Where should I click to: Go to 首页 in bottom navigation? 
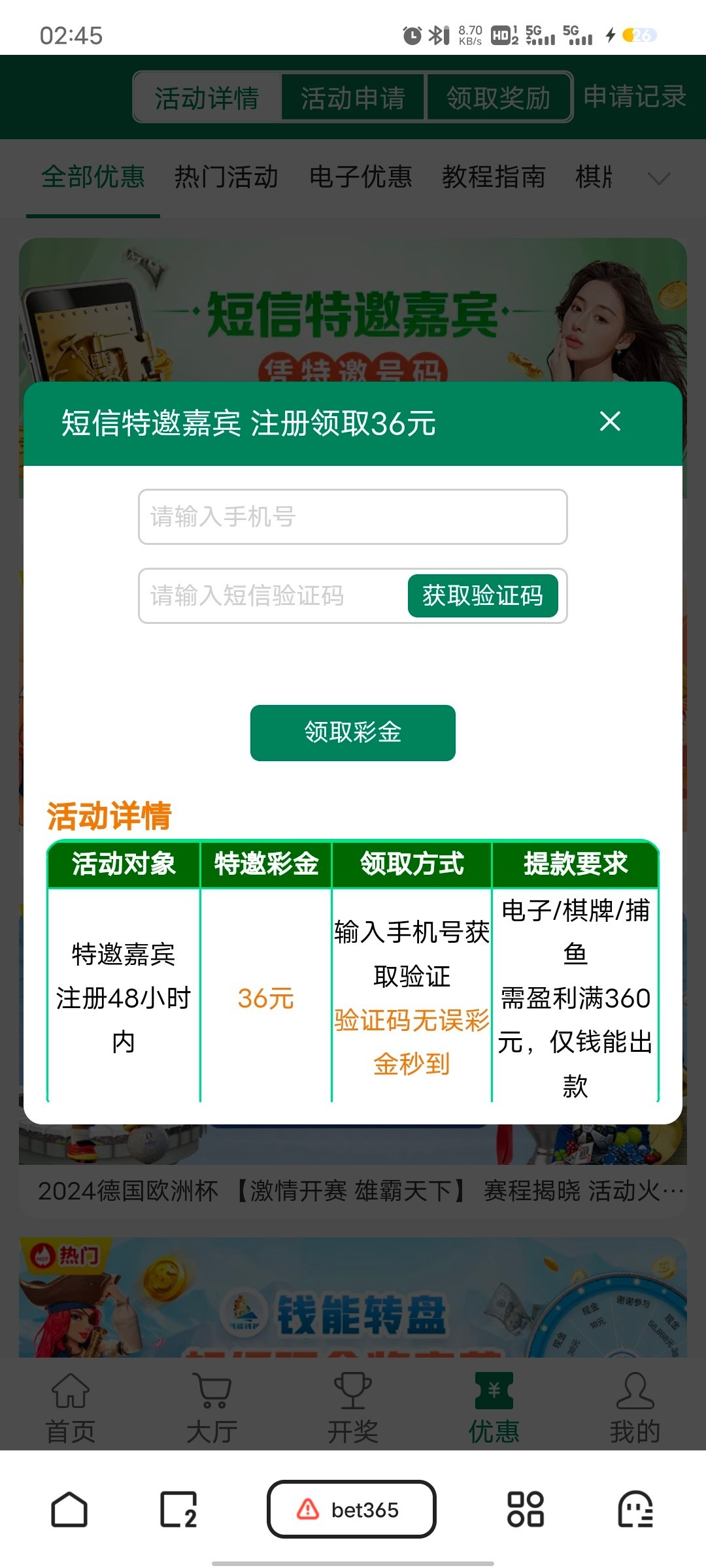[x=71, y=1407]
